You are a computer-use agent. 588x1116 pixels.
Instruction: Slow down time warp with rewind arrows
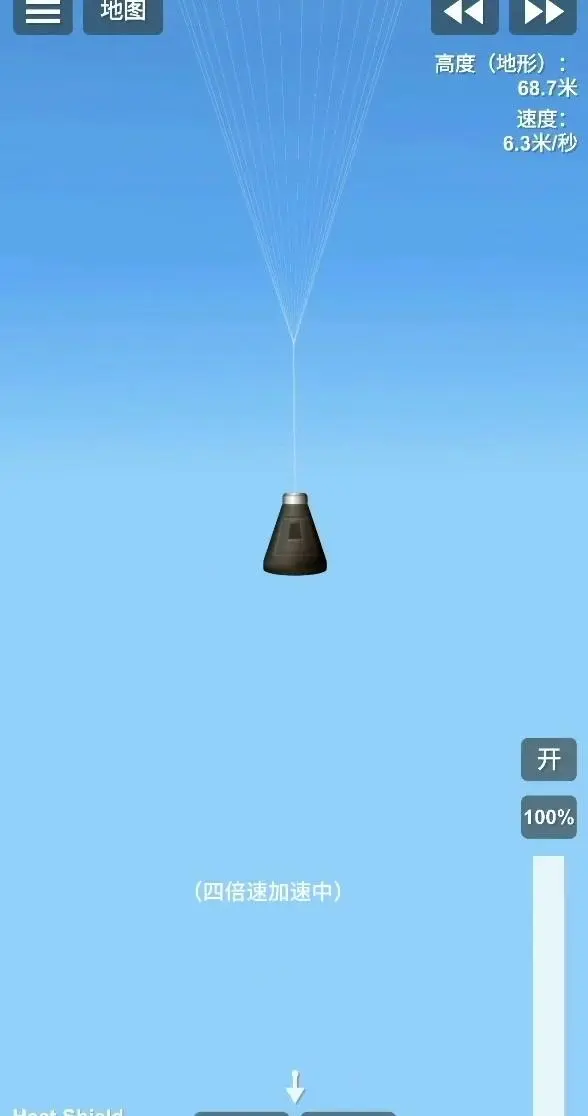464,14
